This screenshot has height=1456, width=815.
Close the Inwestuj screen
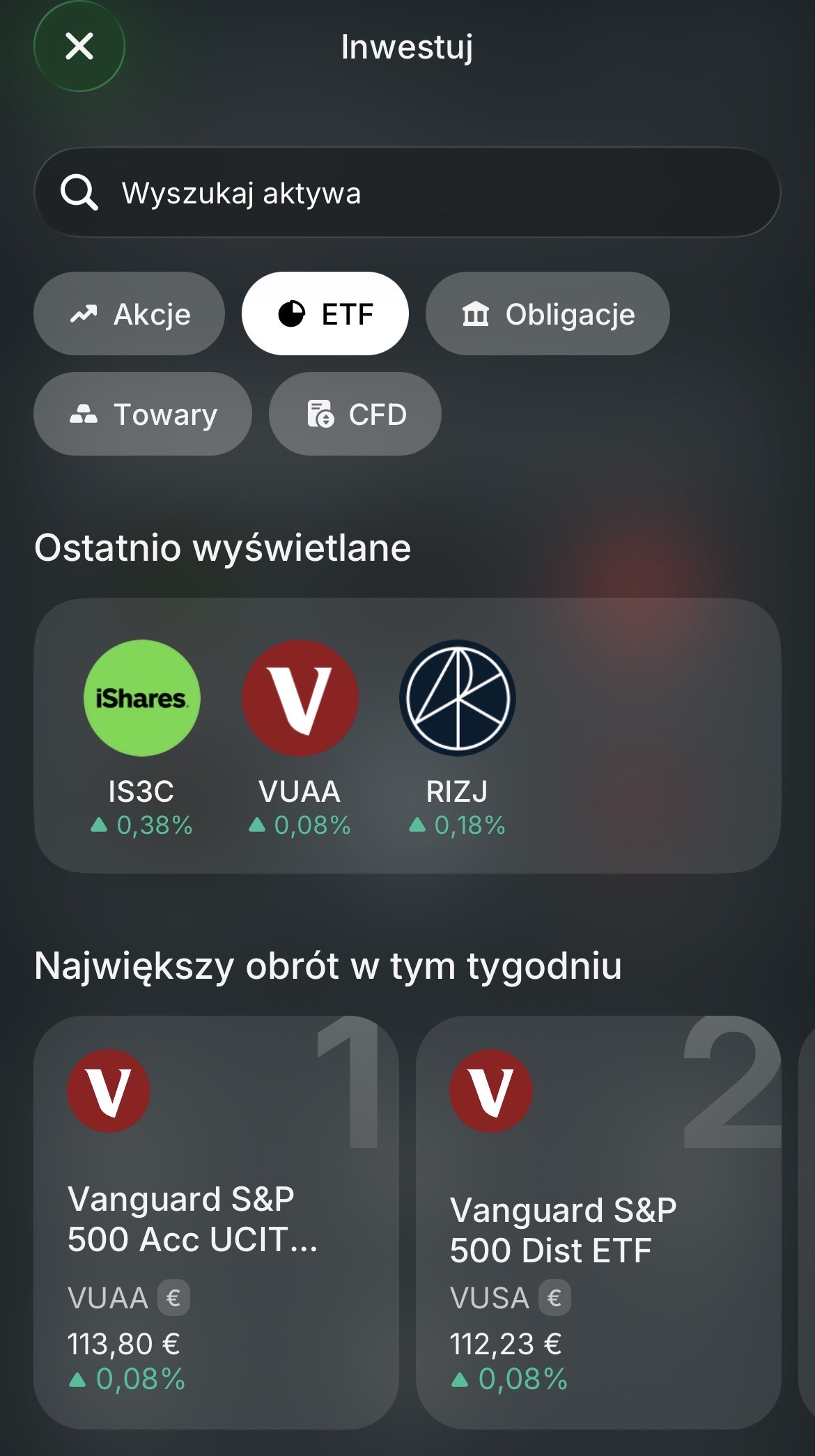click(79, 47)
